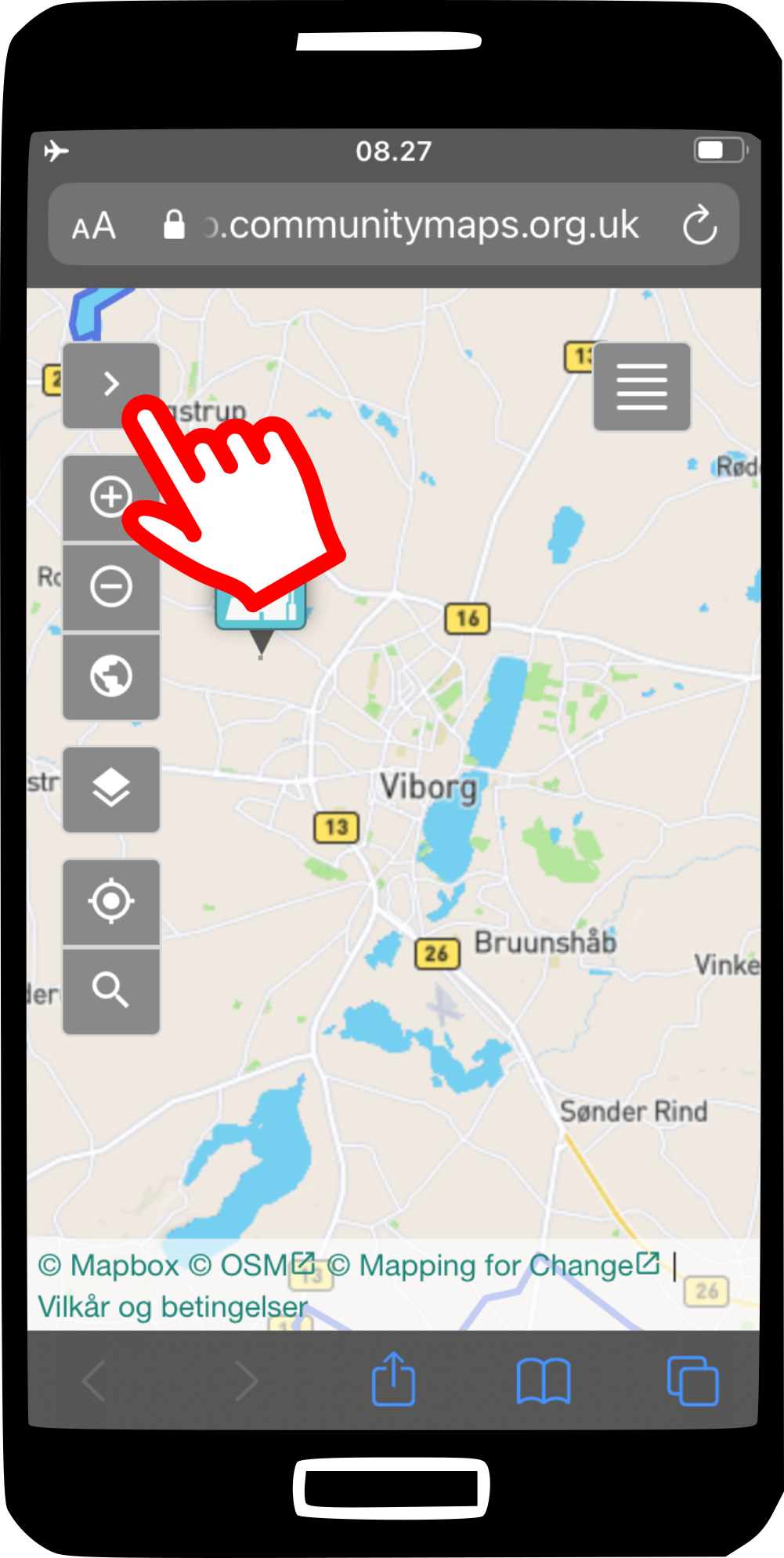Open Vilkår og betingelser link

click(x=172, y=1306)
